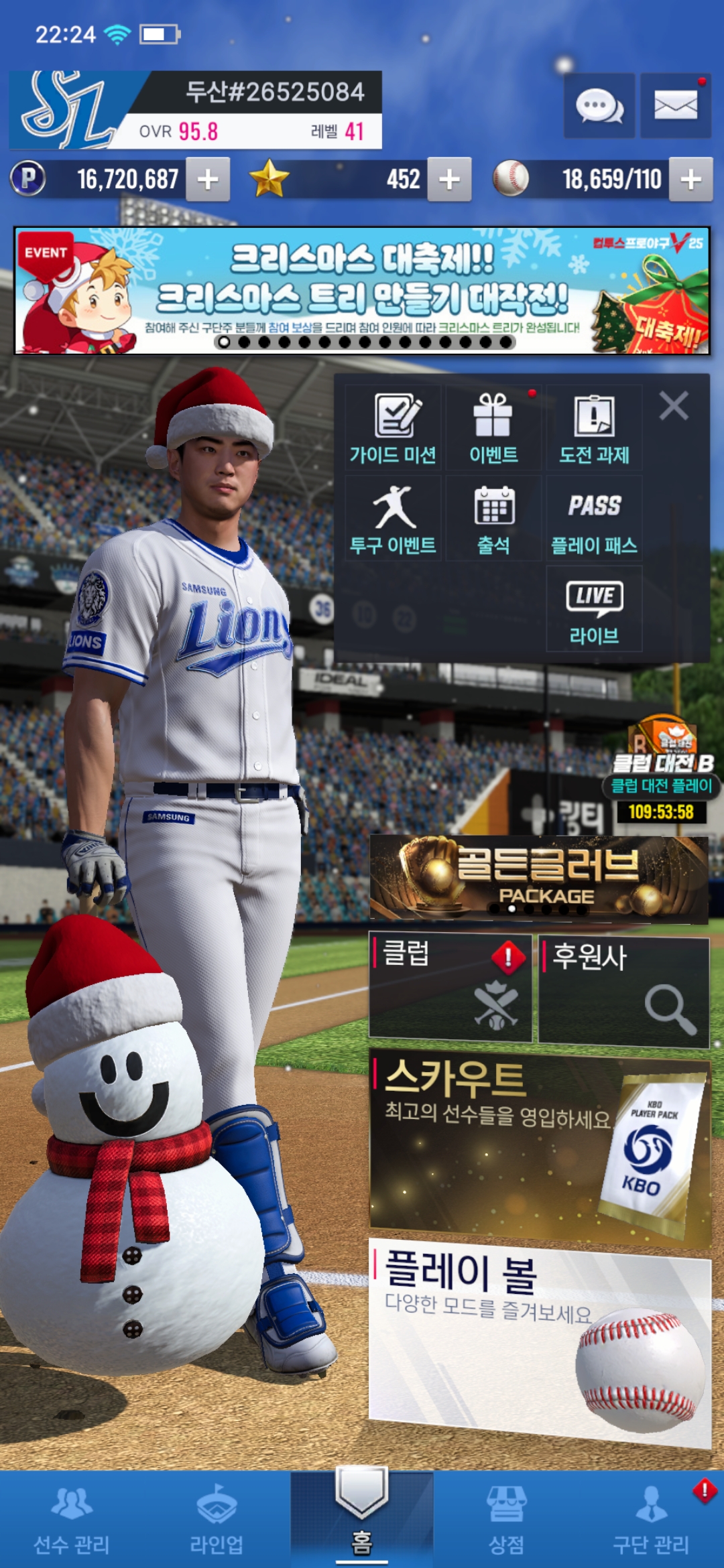The width and height of the screenshot is (724, 1568).
Task: Open 플레이 패스
Action: pyautogui.click(x=594, y=519)
